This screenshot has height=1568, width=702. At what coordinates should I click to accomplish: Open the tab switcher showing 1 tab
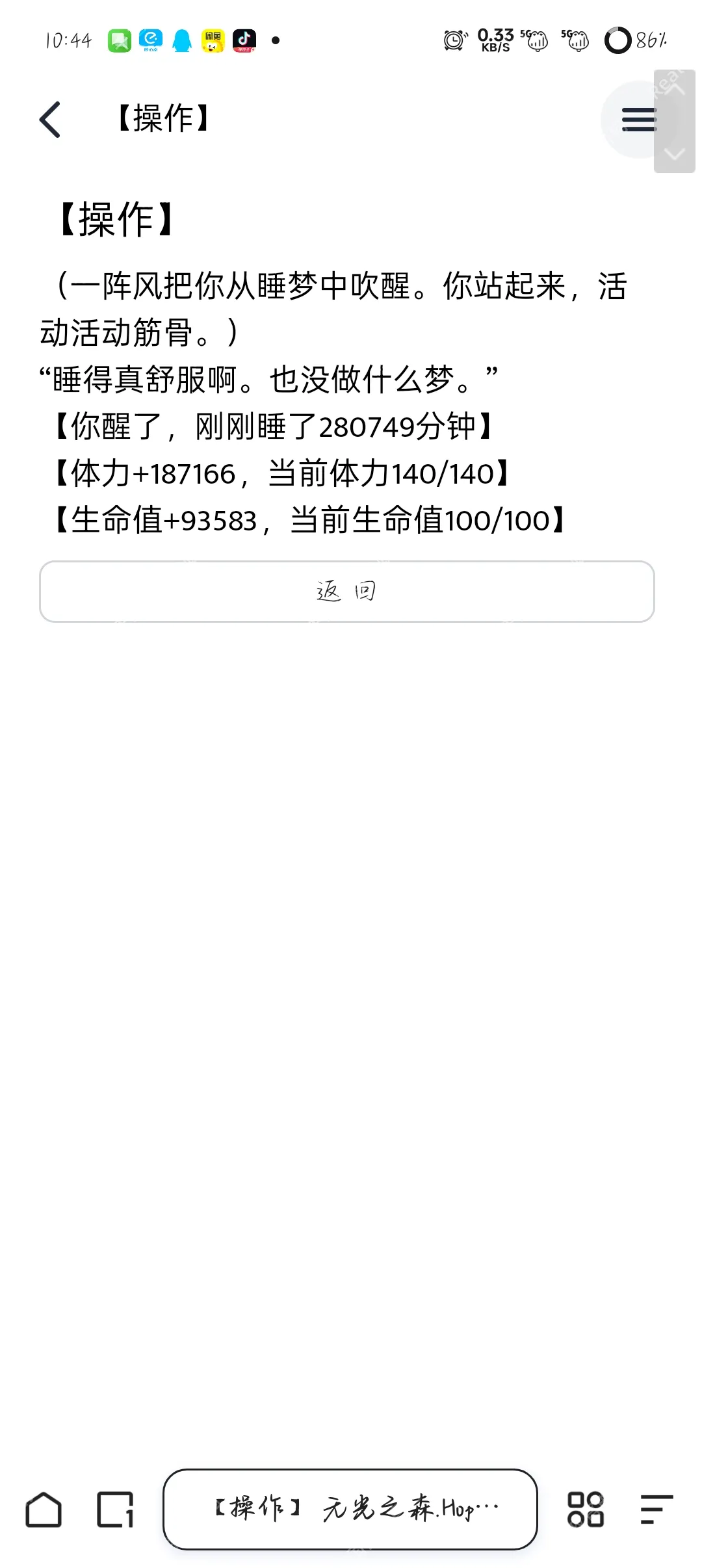click(x=116, y=1509)
